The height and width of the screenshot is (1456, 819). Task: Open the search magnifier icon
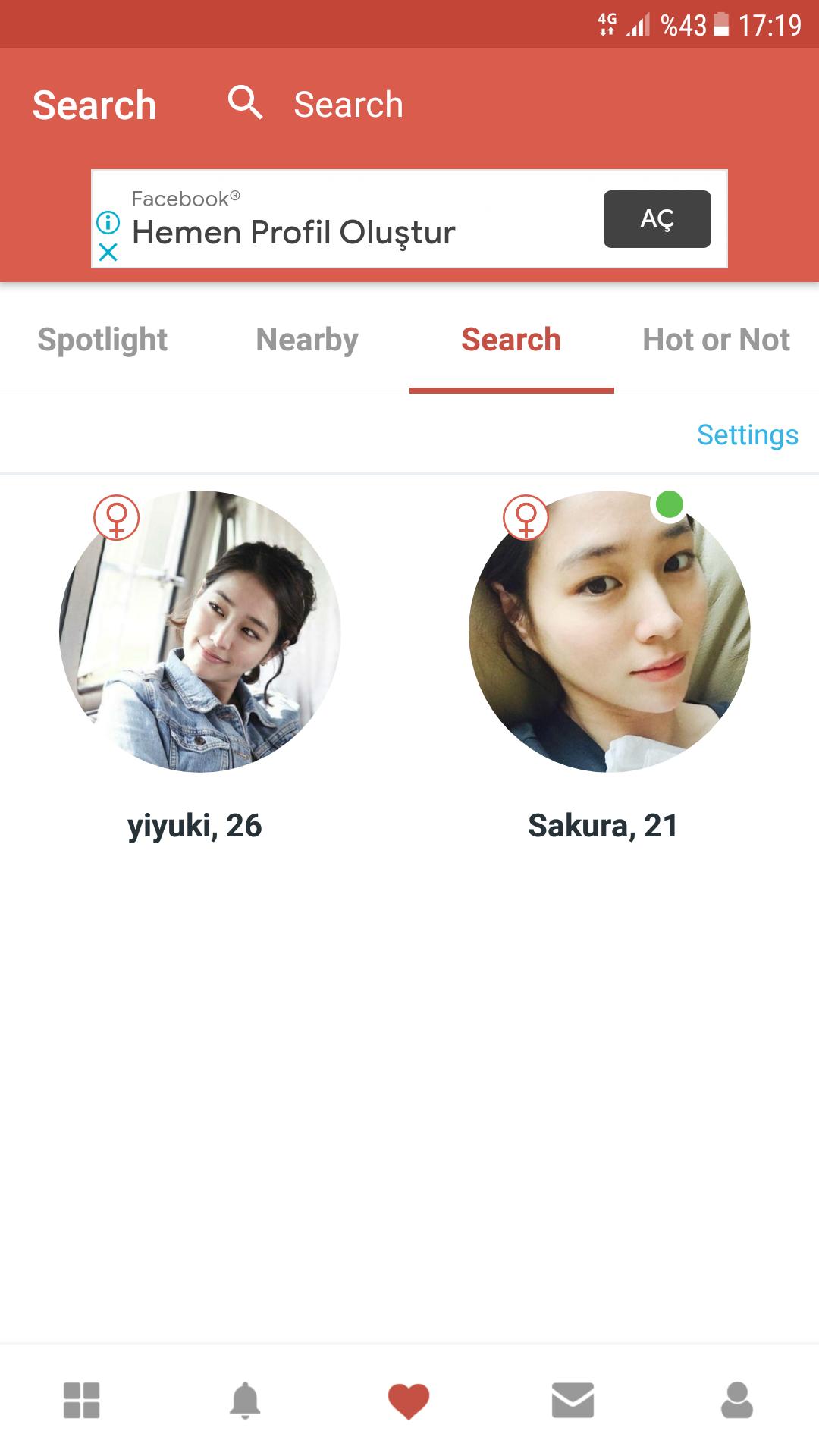coord(244,103)
